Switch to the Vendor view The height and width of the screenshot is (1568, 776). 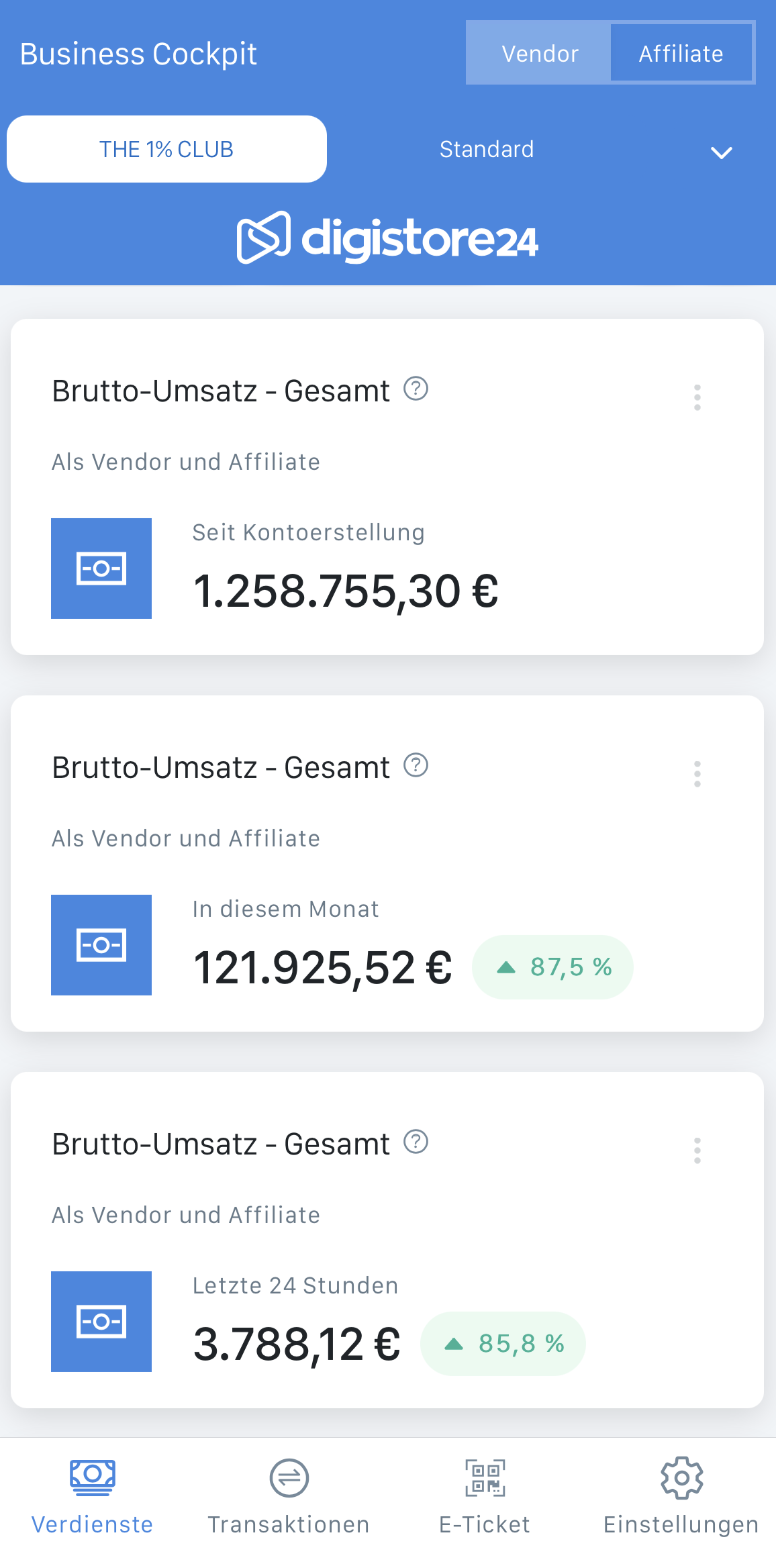[x=540, y=52]
